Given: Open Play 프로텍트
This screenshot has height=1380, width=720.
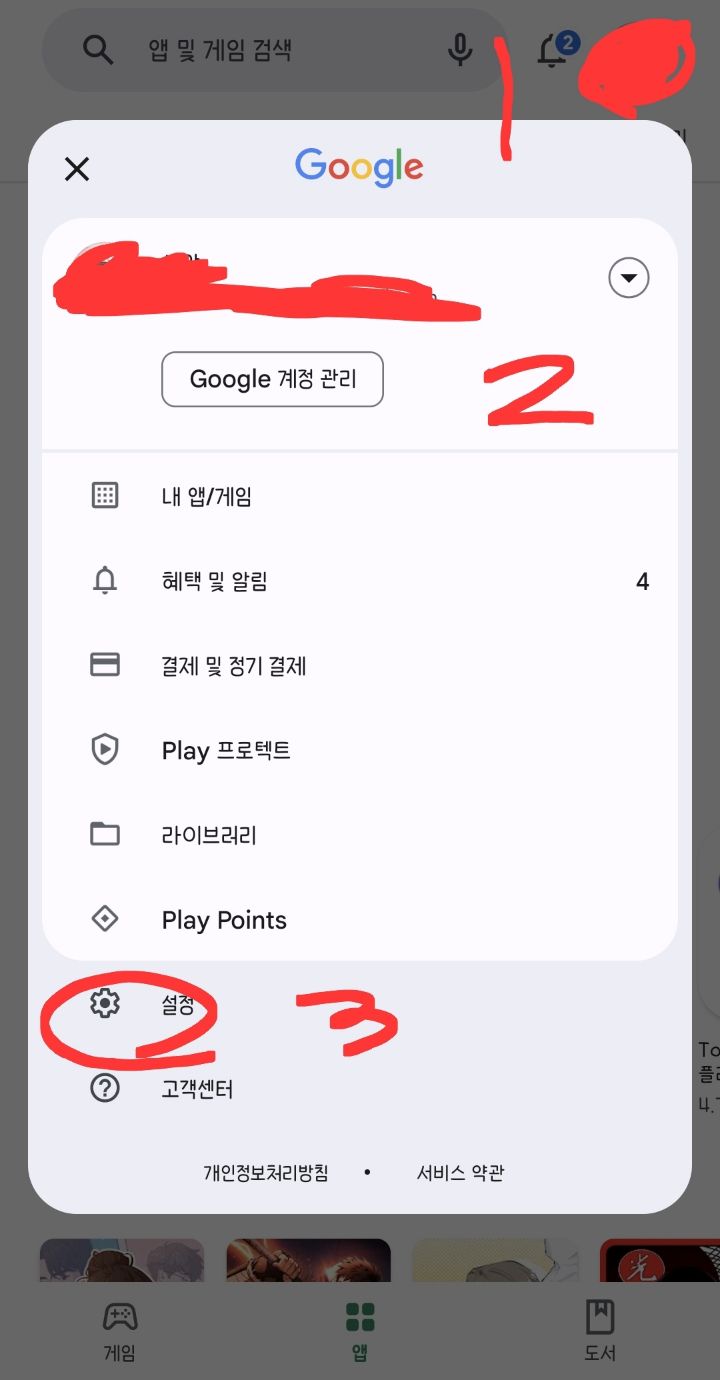Looking at the screenshot, I should point(226,750).
